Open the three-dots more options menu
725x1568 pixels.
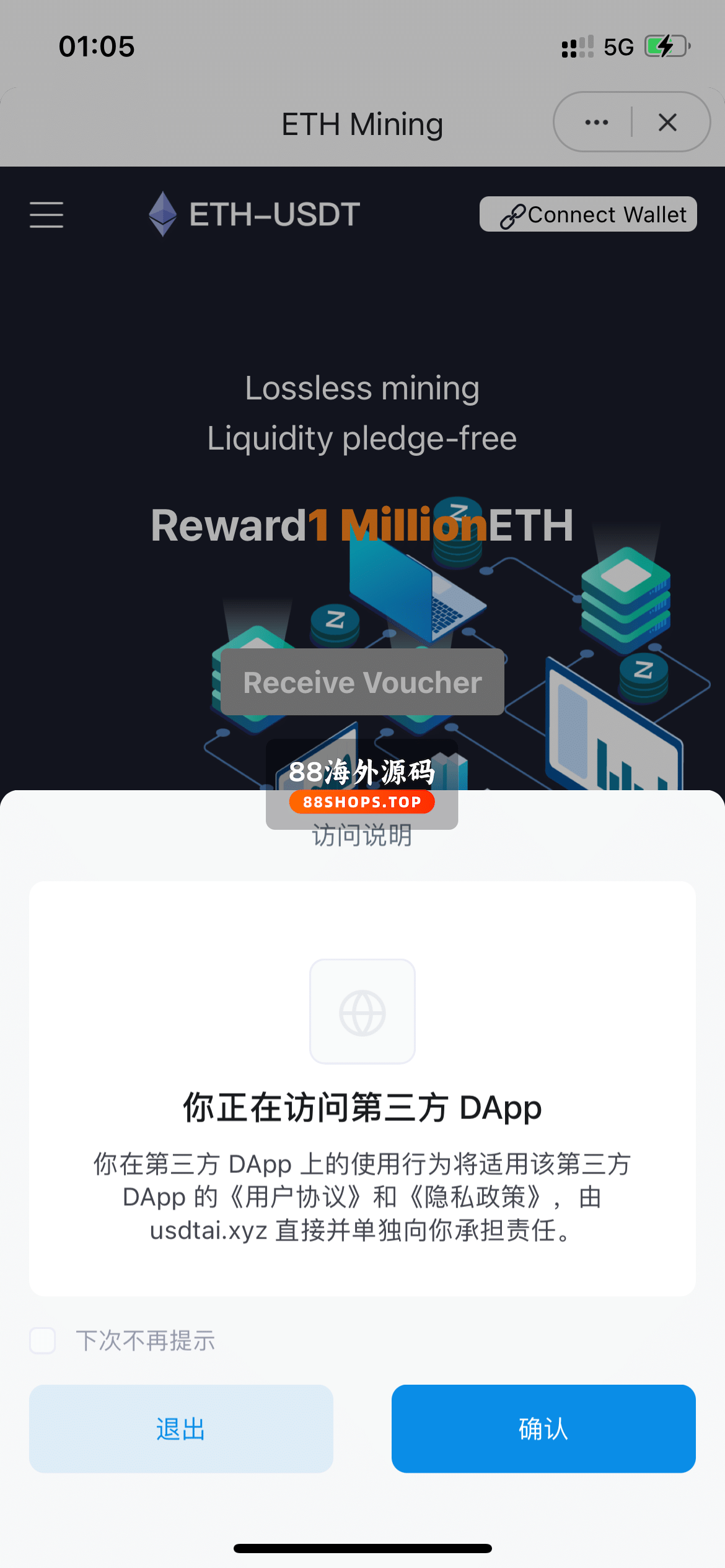click(596, 123)
